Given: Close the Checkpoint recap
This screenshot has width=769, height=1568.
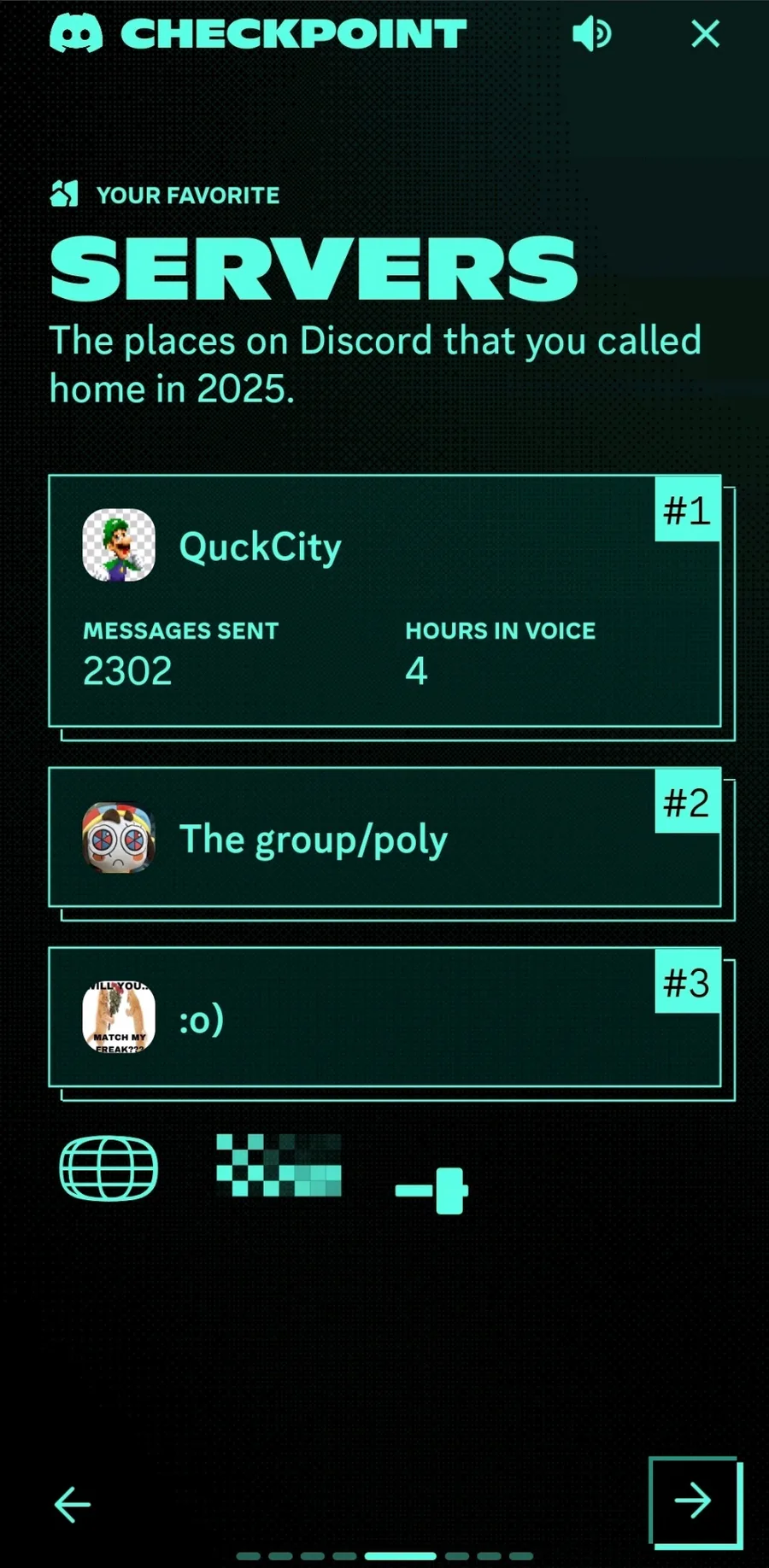Looking at the screenshot, I should [705, 34].
